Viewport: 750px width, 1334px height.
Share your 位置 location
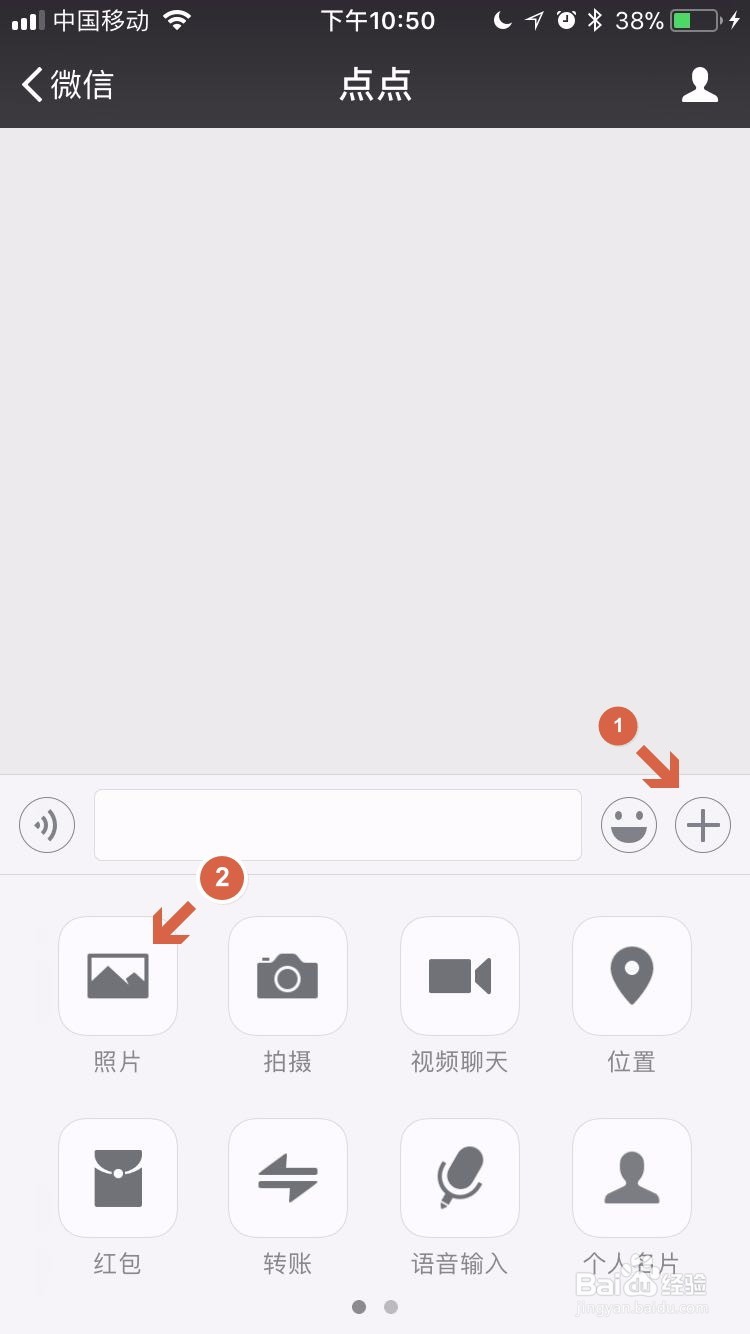point(631,976)
